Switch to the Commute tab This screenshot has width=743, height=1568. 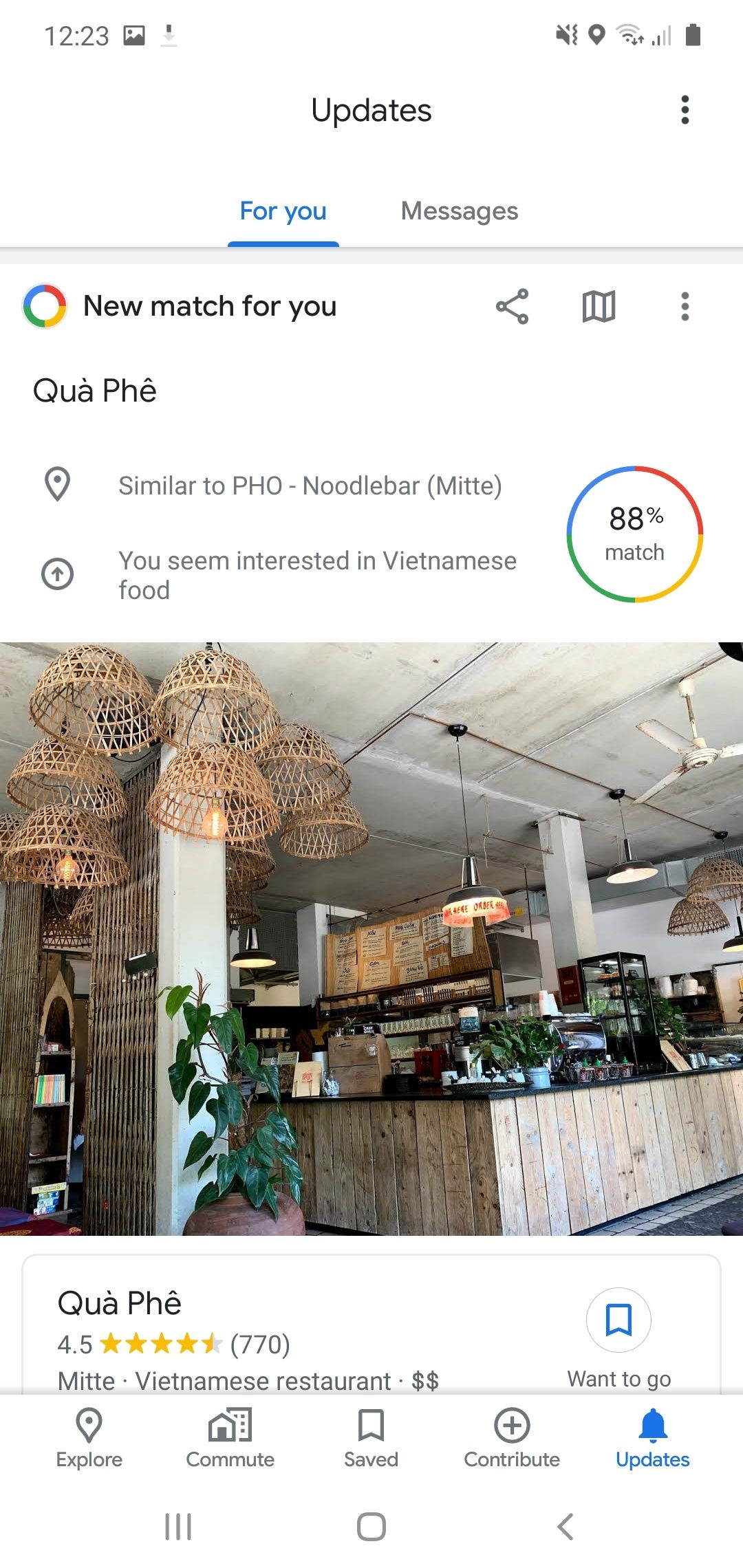pyautogui.click(x=230, y=1439)
